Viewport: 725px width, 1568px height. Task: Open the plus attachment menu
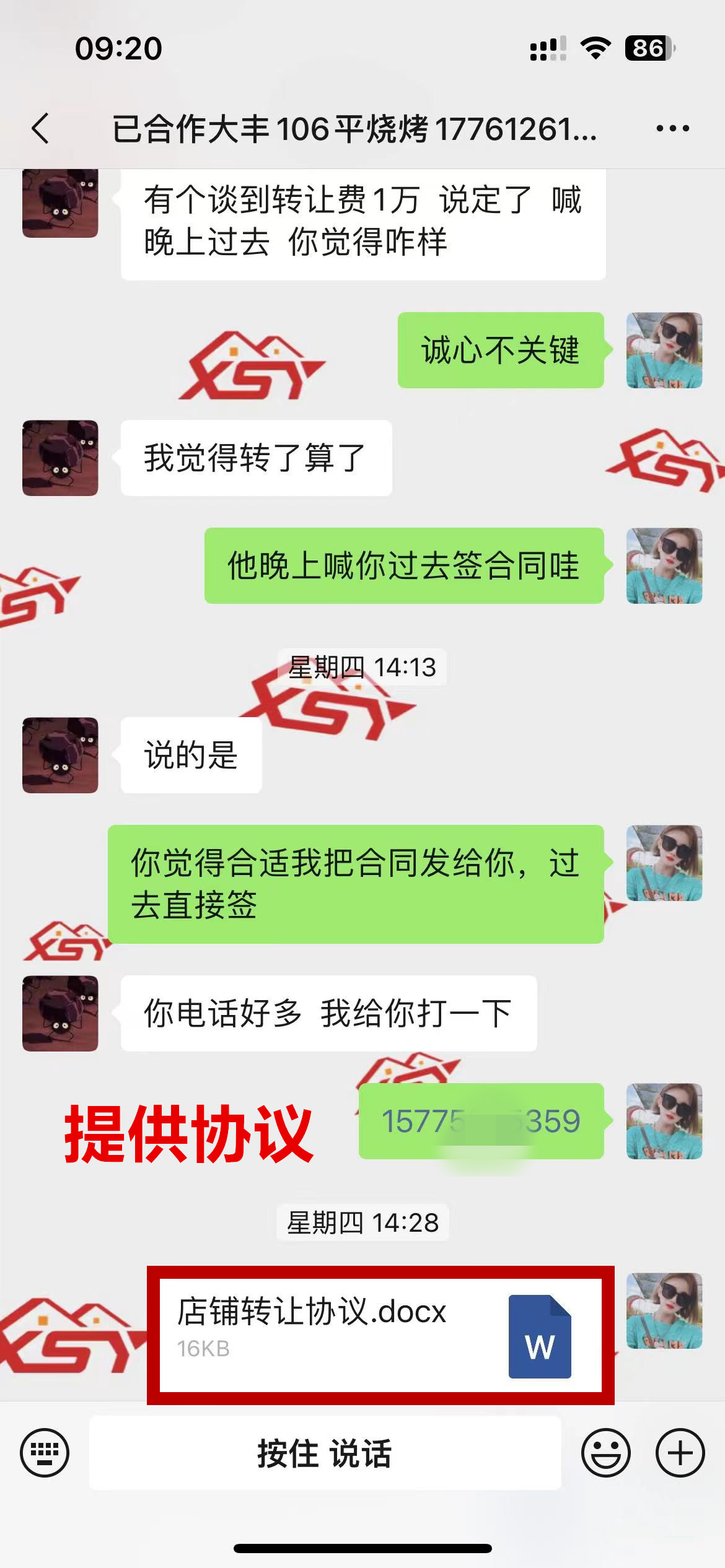[680, 1453]
